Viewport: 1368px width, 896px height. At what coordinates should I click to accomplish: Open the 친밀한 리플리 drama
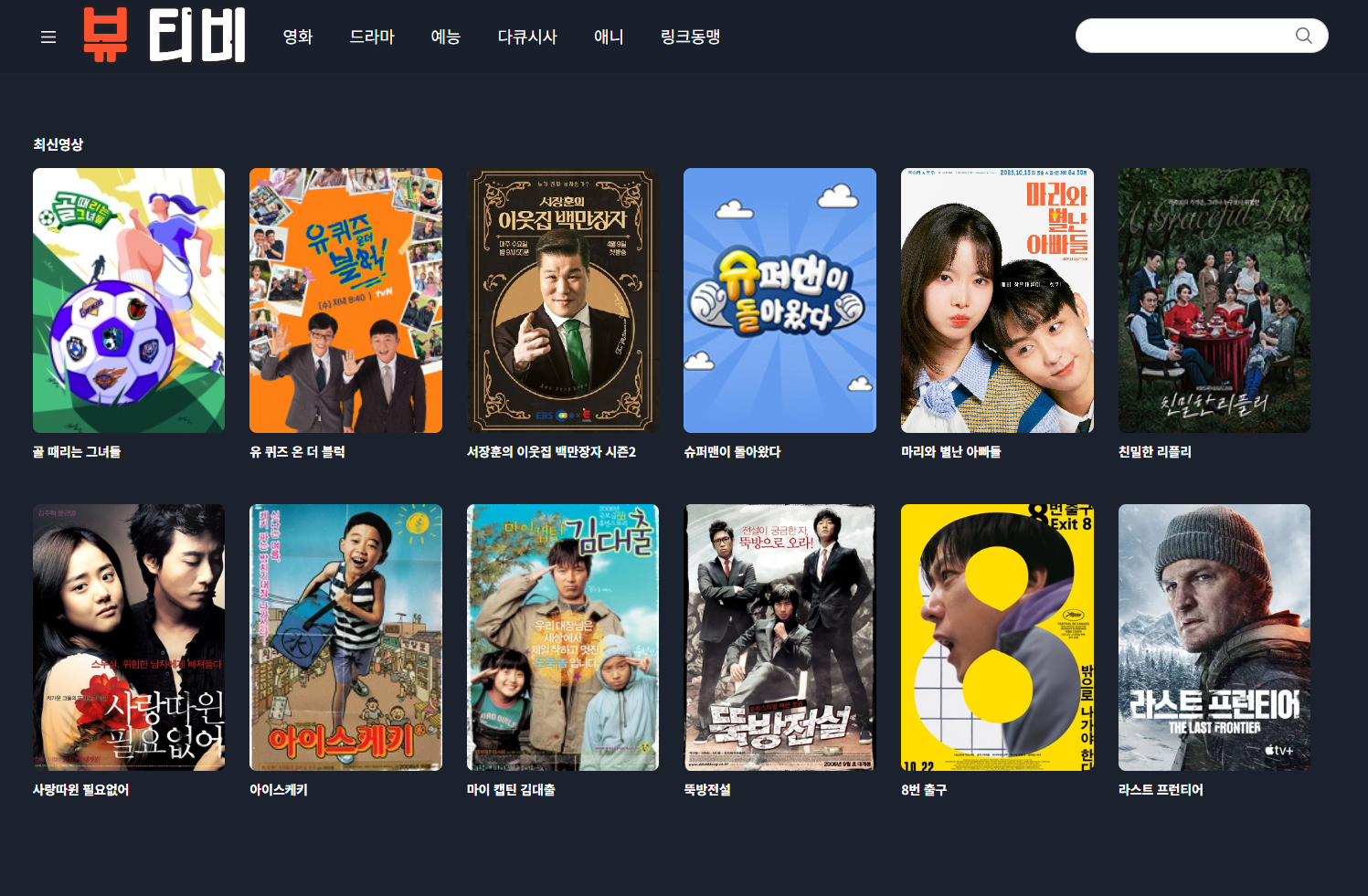1214,300
